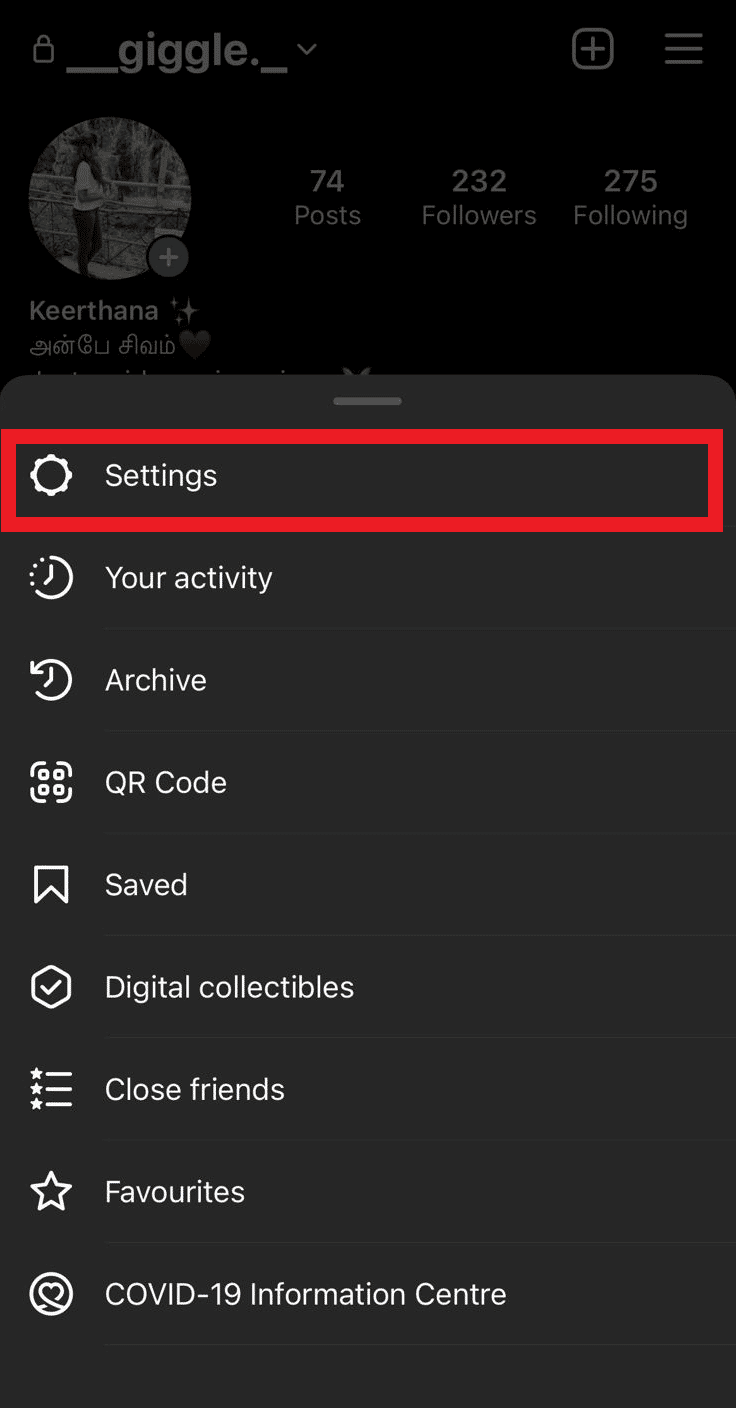
Task: Open Settings from the menu
Action: click(x=160, y=476)
